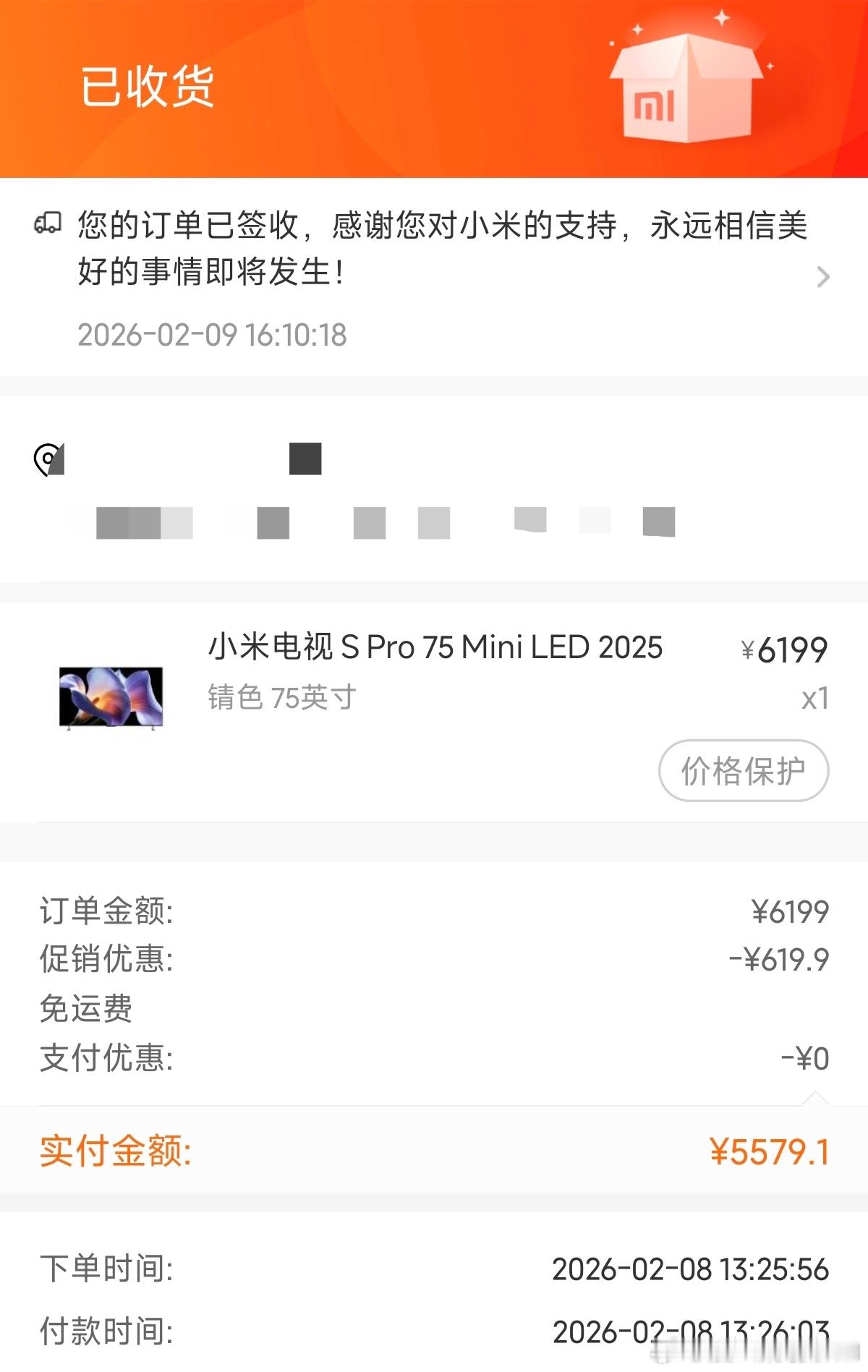Click the location pin icon

point(46,460)
